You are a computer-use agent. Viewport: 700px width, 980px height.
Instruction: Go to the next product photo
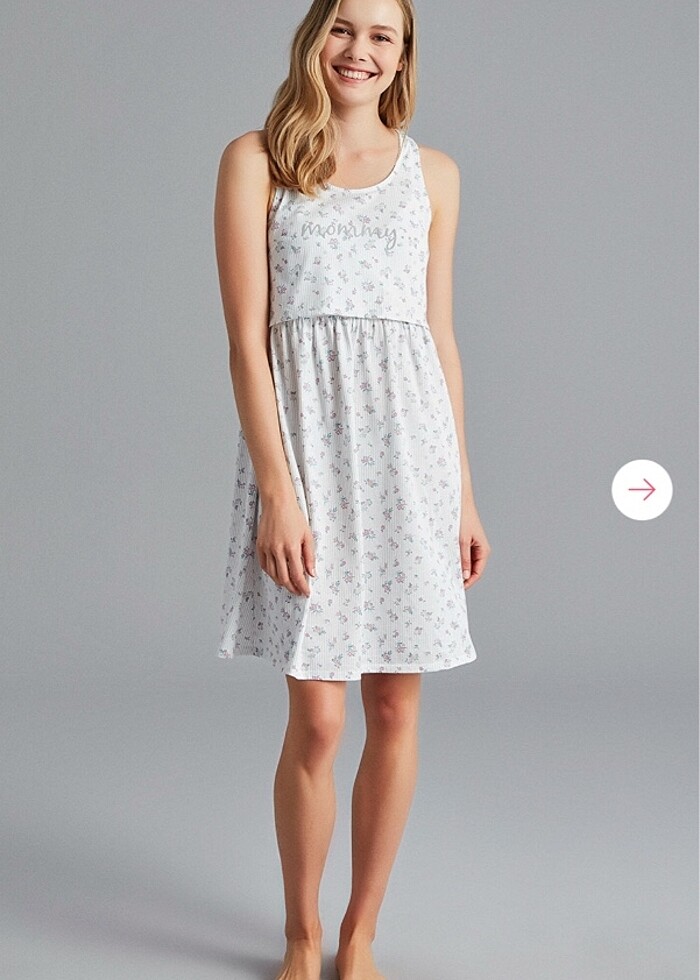click(641, 489)
